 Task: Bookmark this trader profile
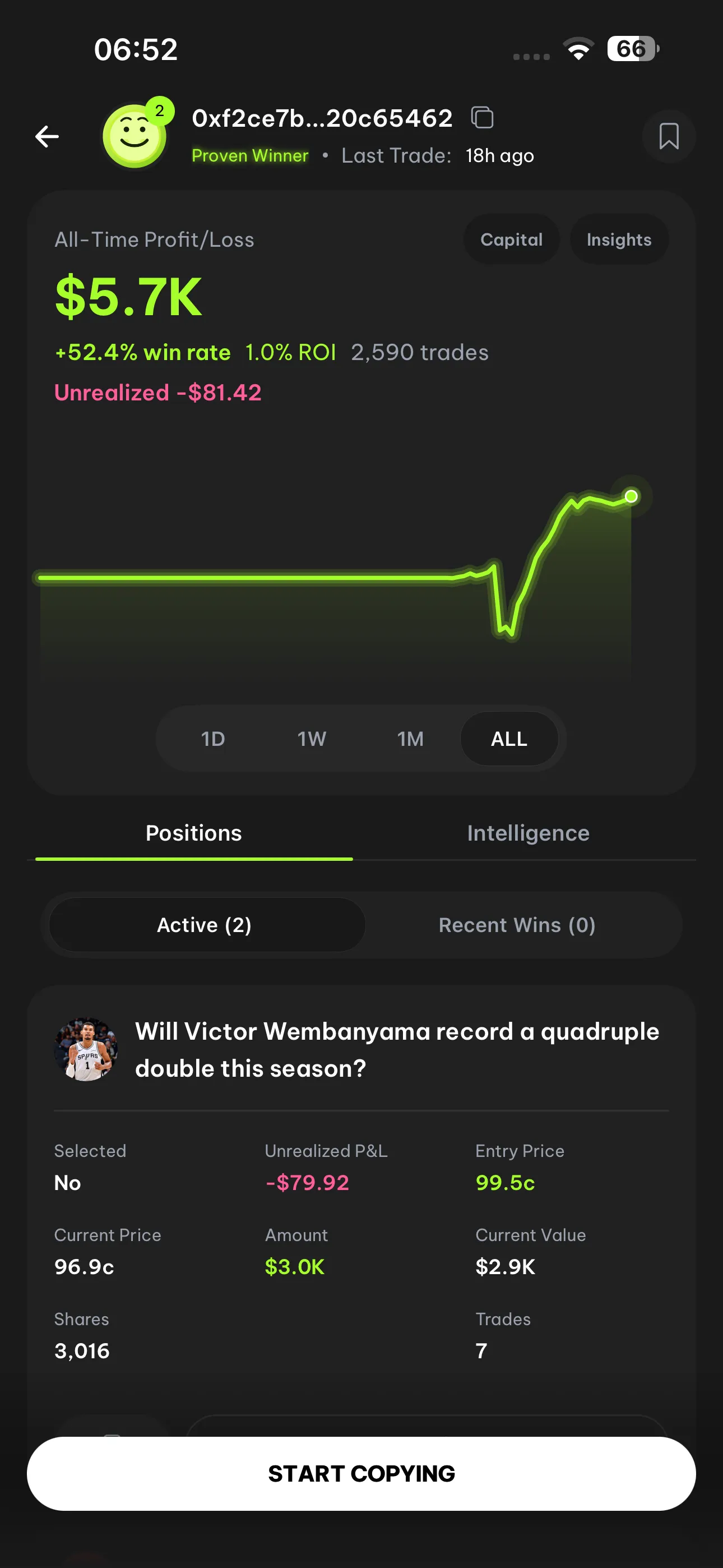(668, 136)
